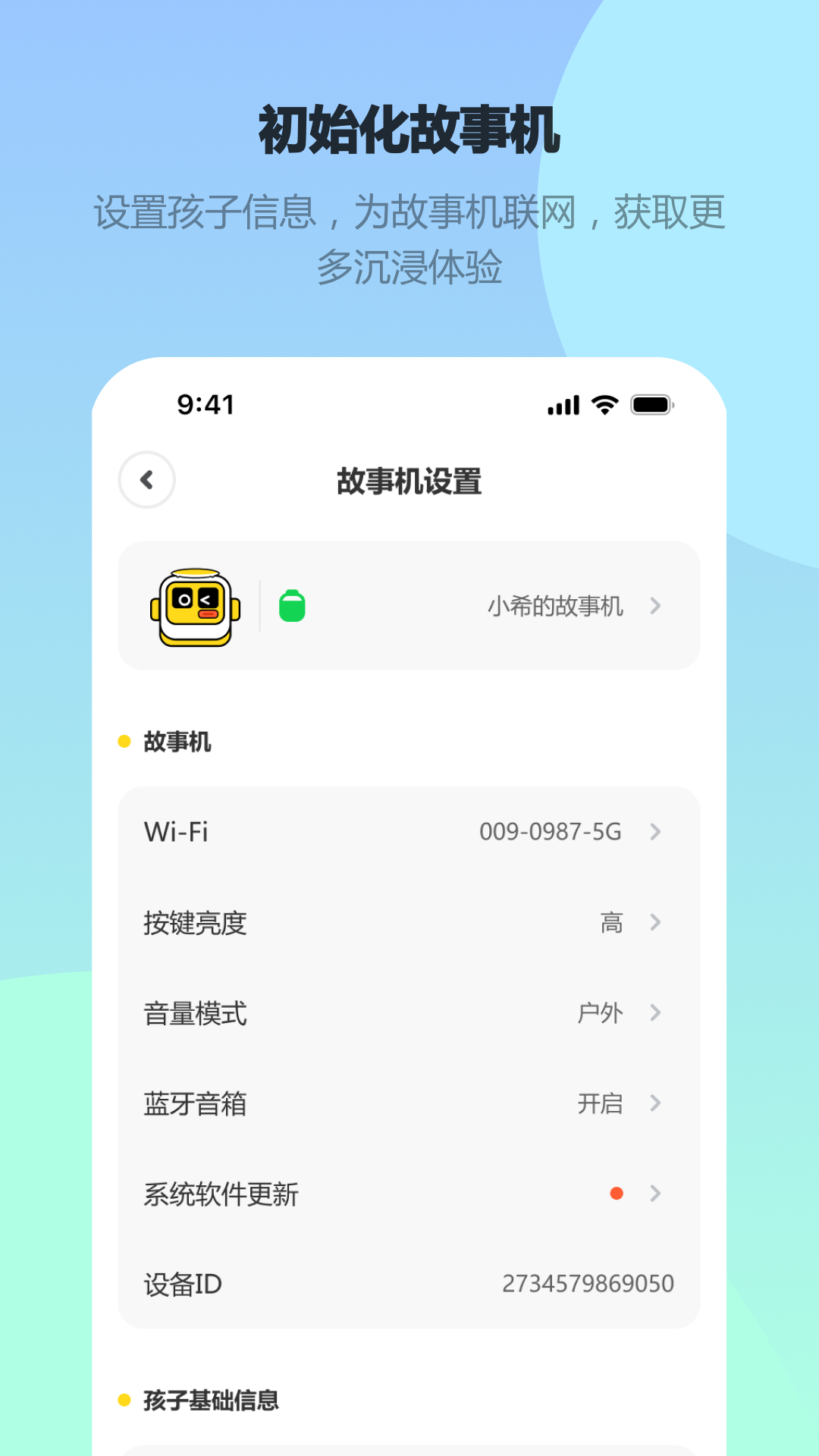Check the green battery status icon
Screen dimensions: 819x1456
[293, 605]
